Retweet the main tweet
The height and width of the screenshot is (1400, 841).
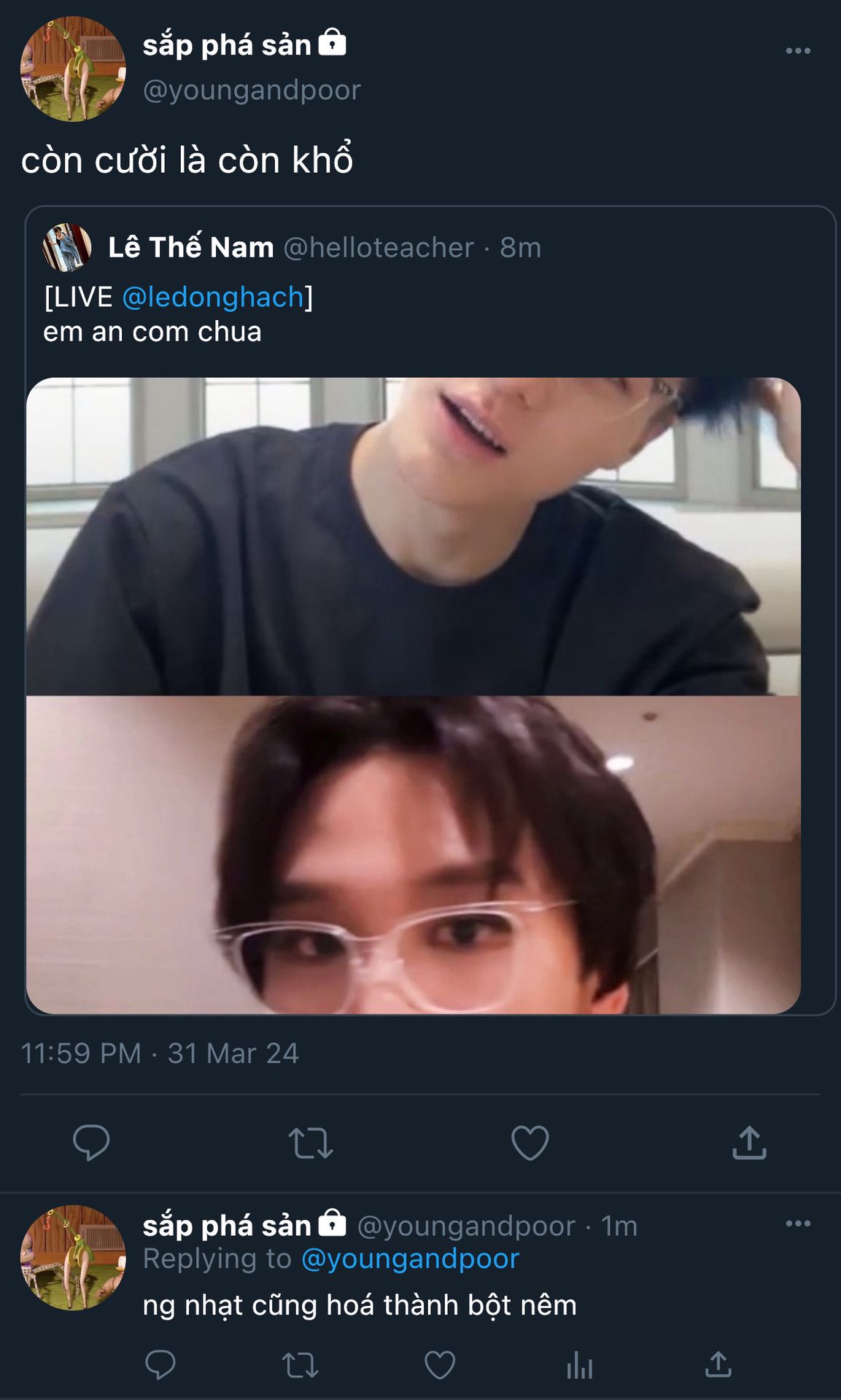click(311, 1142)
